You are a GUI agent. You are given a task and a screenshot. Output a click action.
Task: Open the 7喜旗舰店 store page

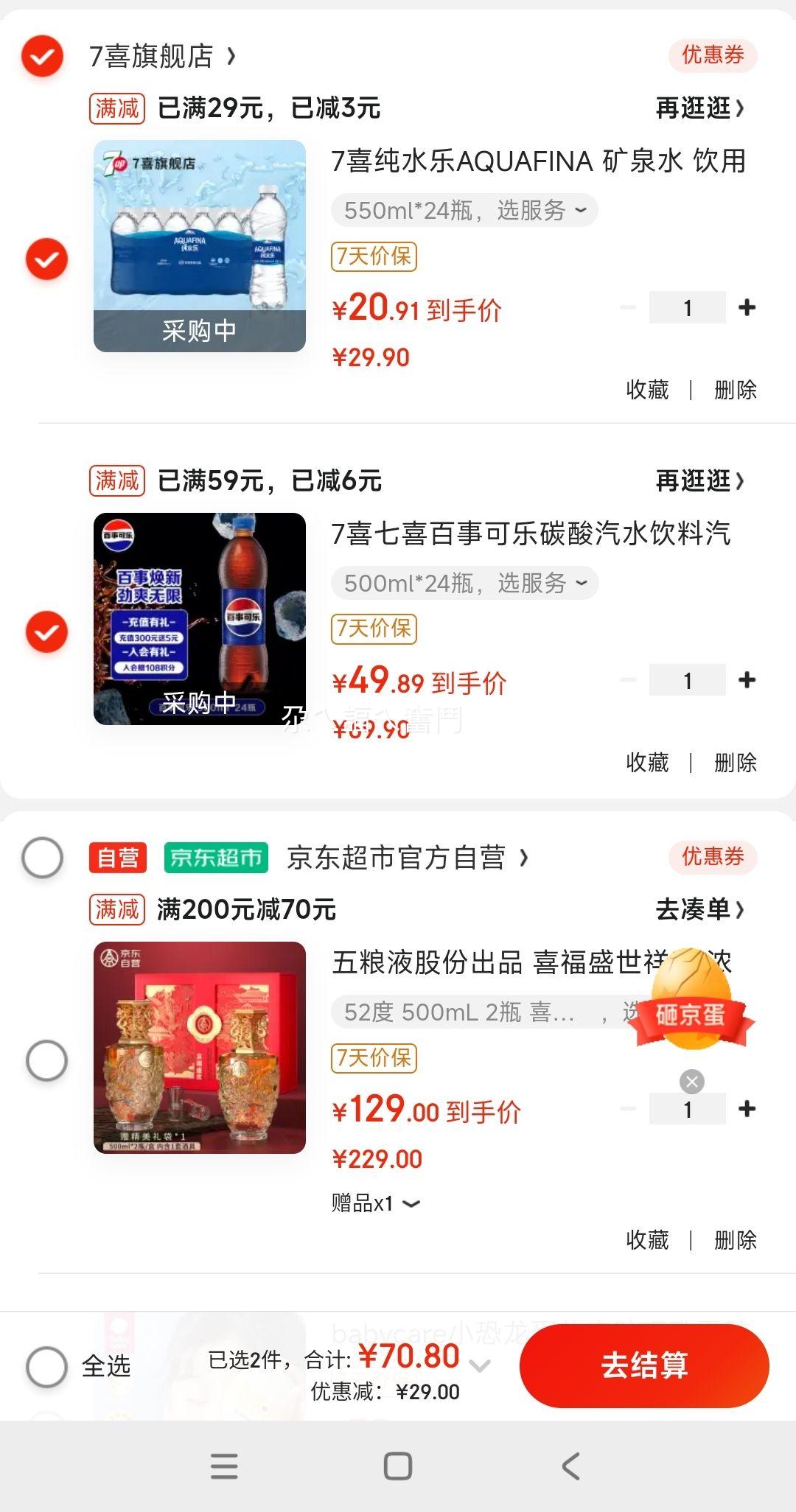point(158,55)
